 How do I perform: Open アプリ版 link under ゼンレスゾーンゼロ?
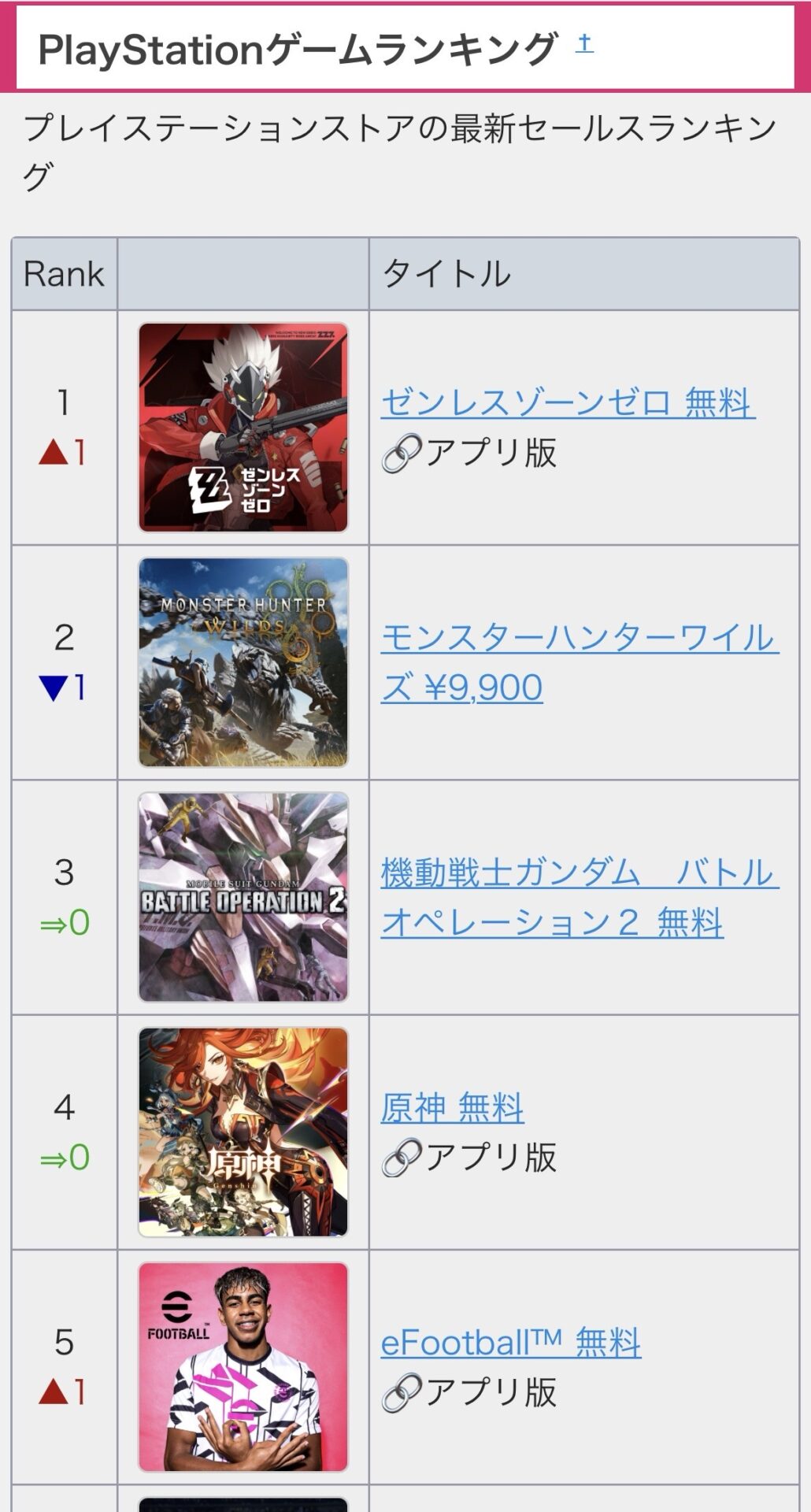(470, 453)
